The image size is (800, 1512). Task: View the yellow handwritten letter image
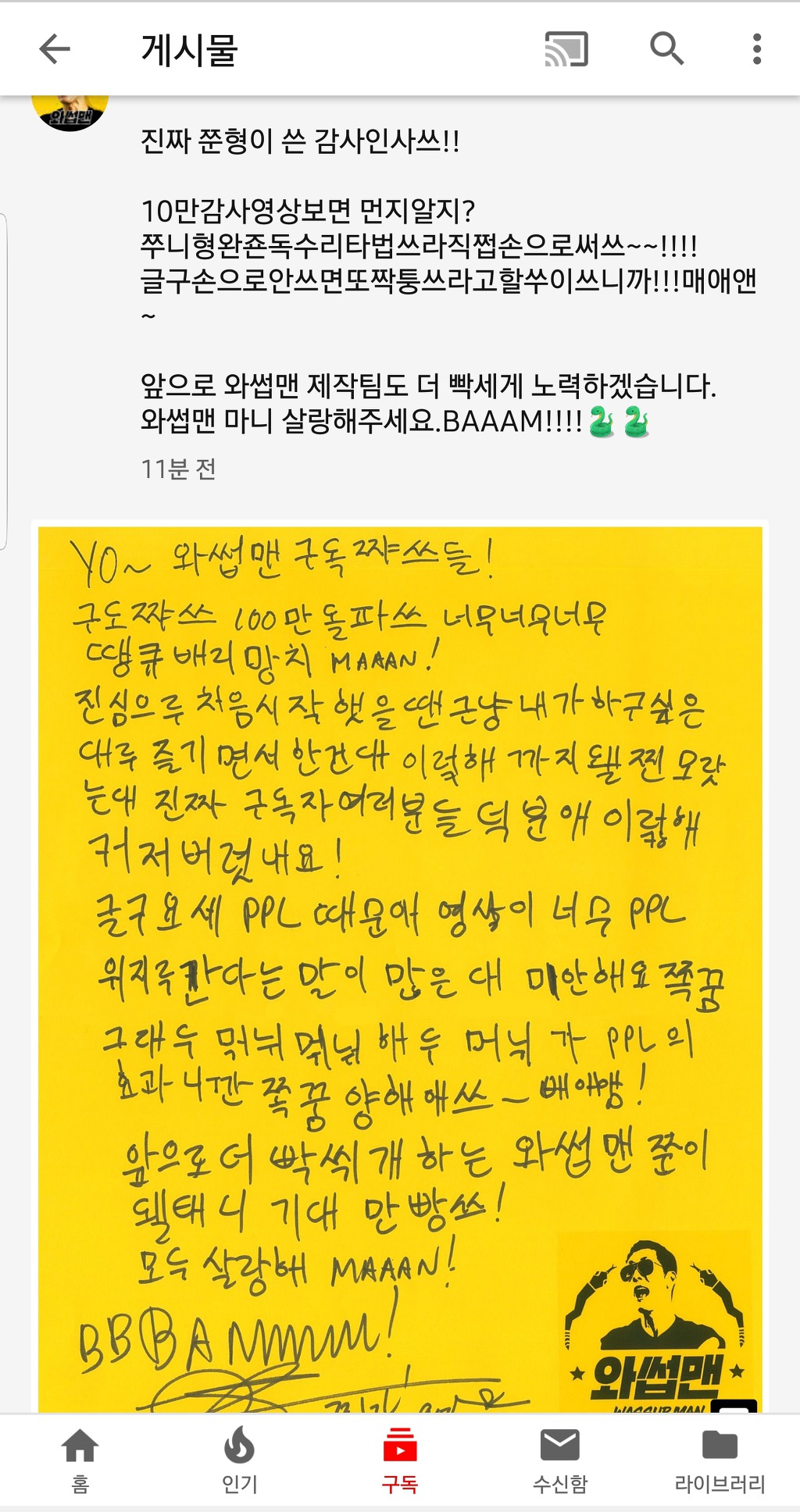400,968
